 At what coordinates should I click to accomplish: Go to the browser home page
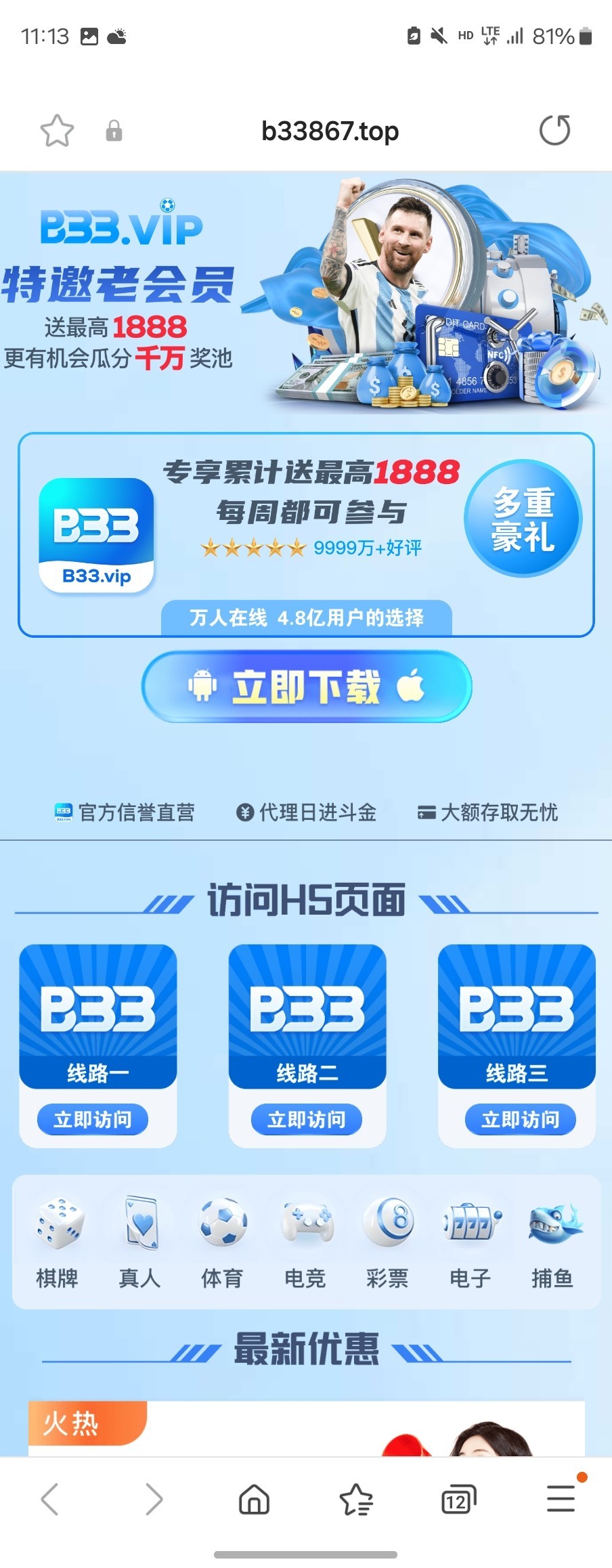tap(254, 1499)
